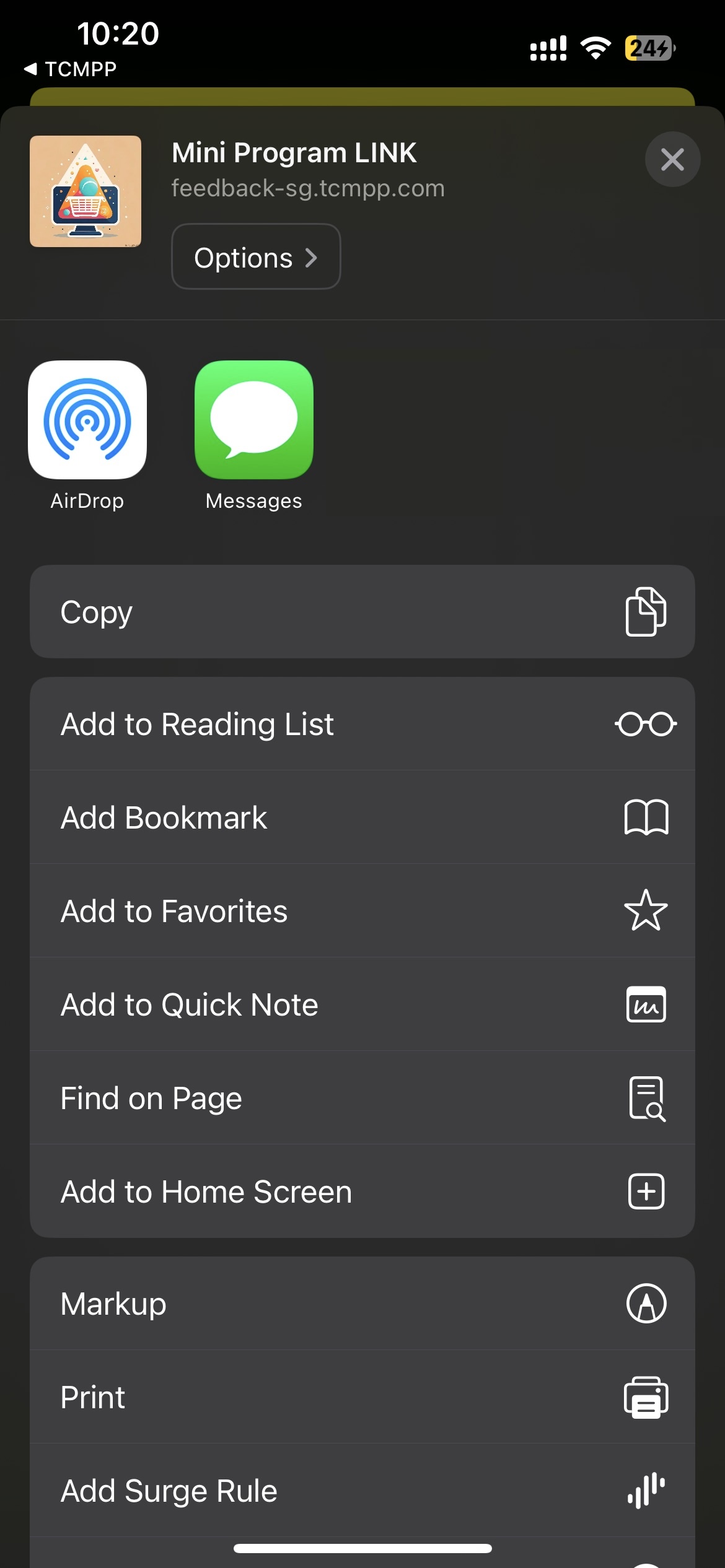Screen dimensions: 725x1568
Task: Return to the TCMPP app
Action: (x=70, y=69)
